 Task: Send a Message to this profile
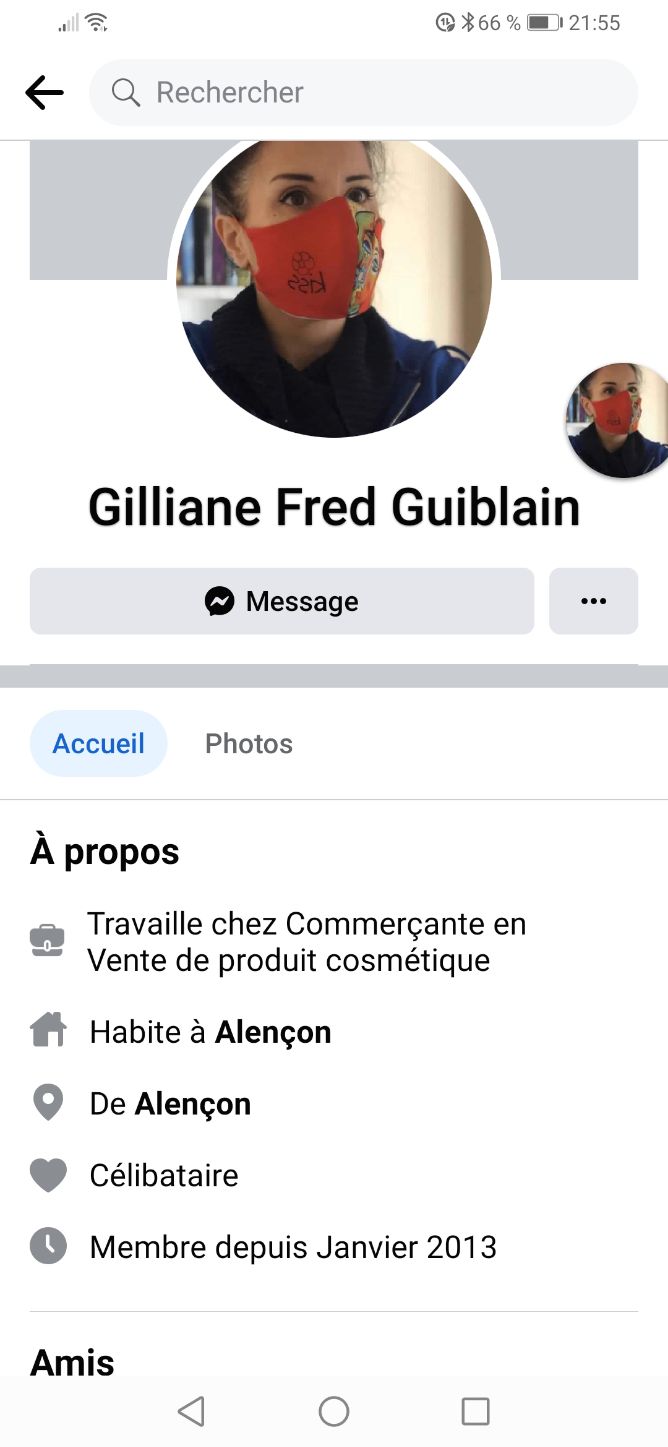coord(282,601)
